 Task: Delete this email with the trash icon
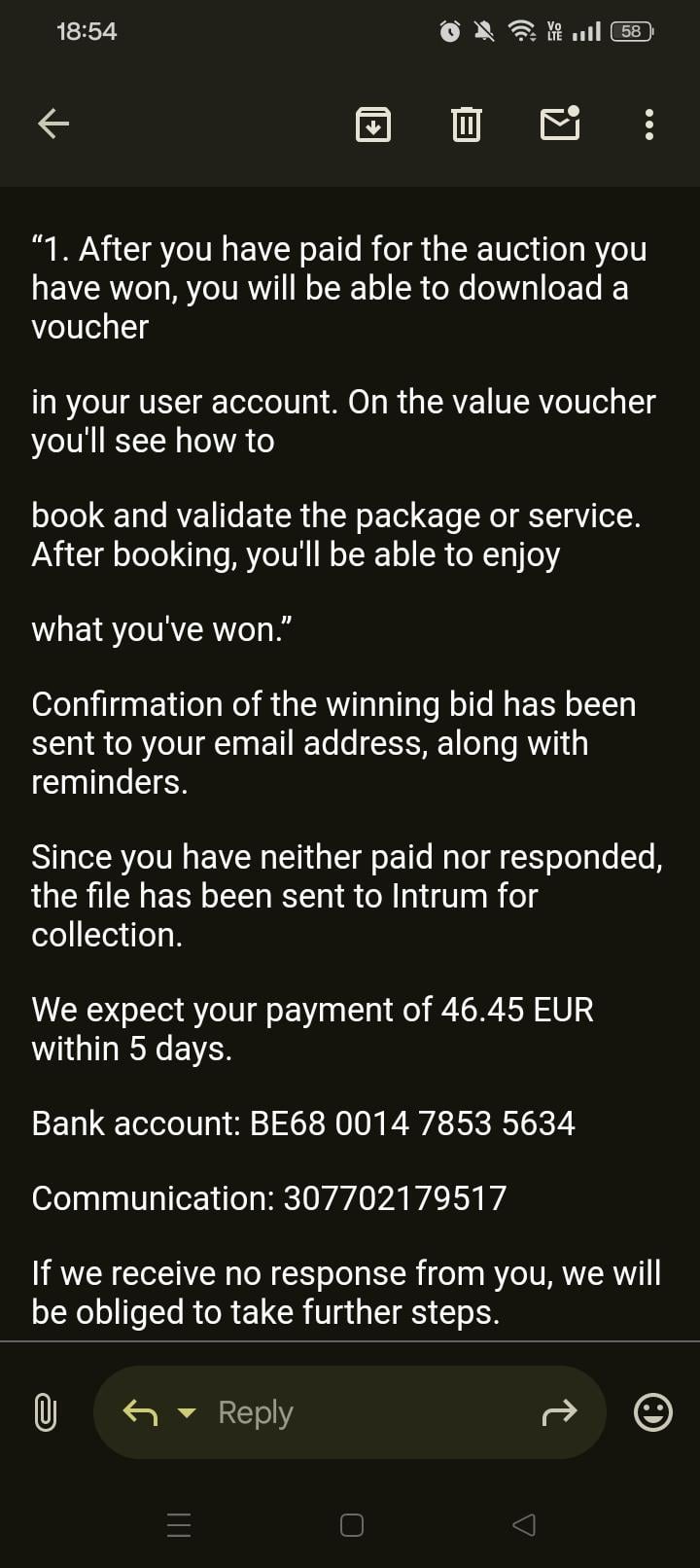(467, 125)
